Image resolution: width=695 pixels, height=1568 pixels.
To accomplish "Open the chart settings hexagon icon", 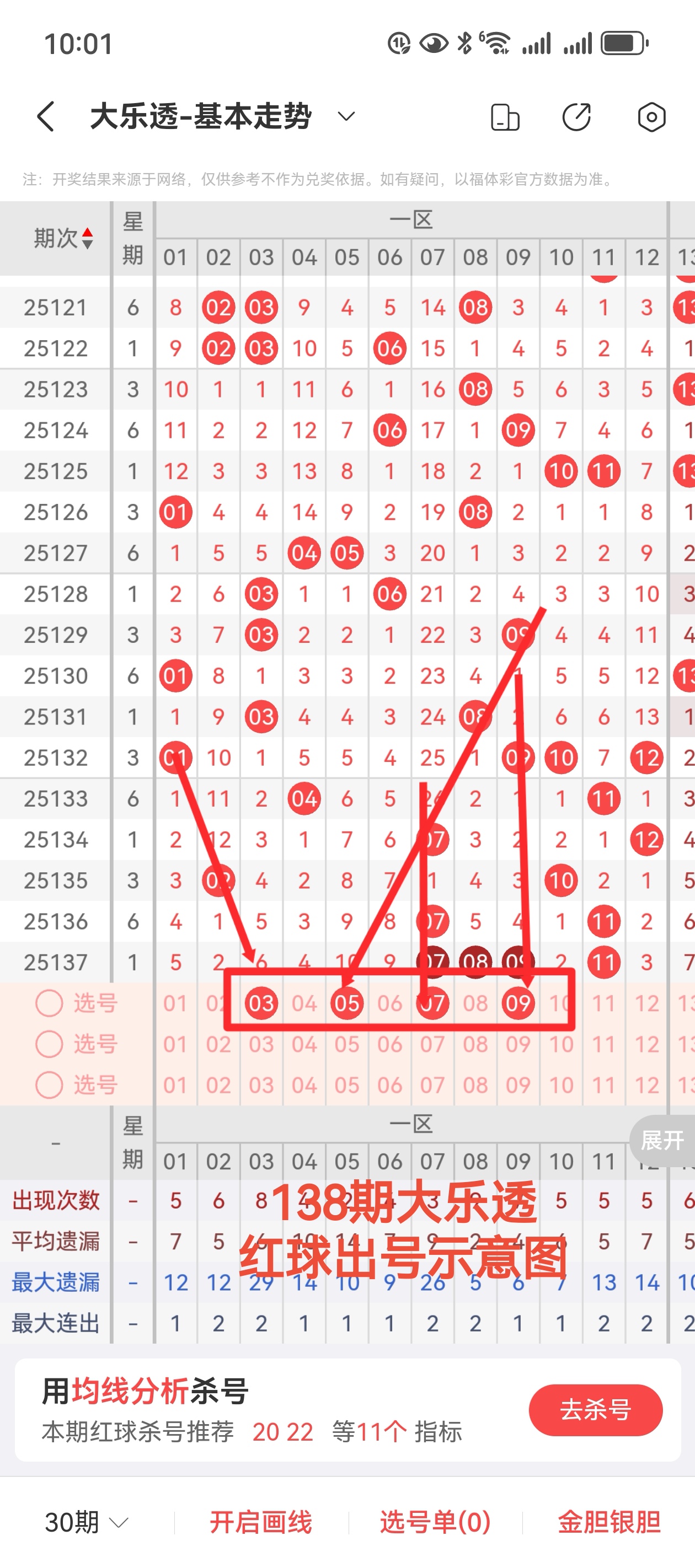I will click(651, 117).
